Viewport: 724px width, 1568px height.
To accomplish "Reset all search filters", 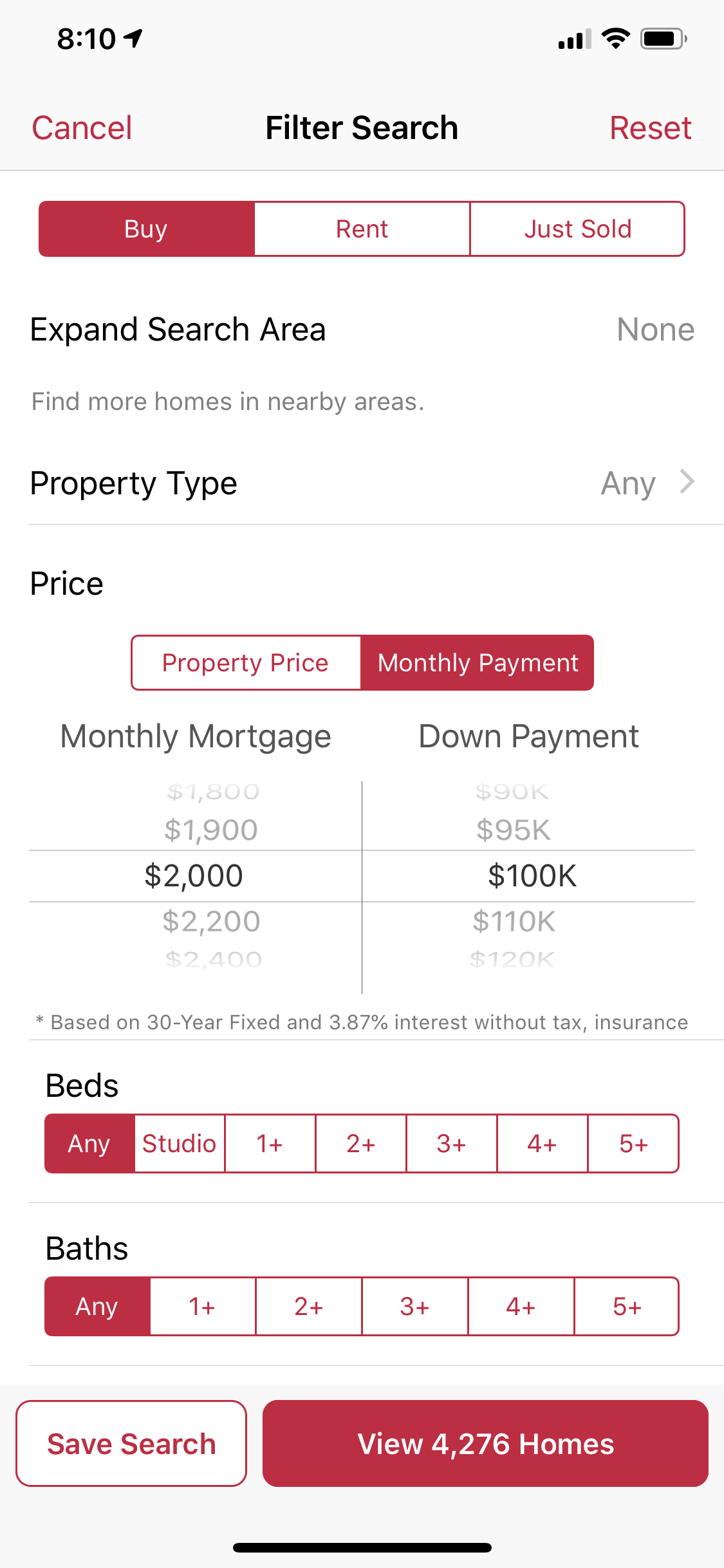I will 651,127.
